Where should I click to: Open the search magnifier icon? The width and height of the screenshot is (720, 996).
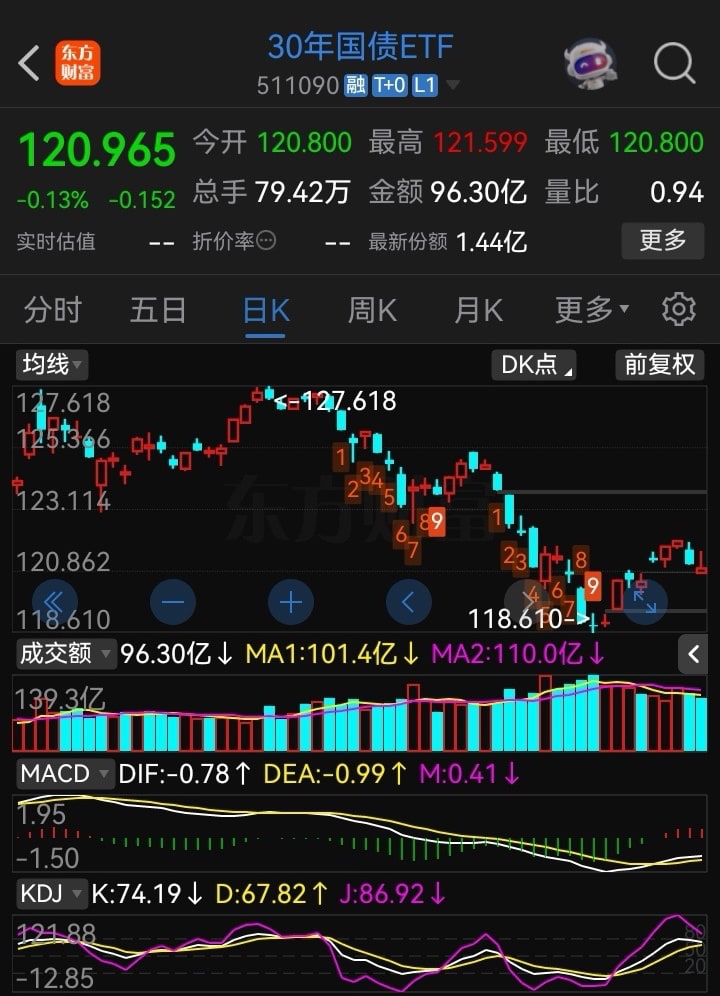[x=675, y=63]
